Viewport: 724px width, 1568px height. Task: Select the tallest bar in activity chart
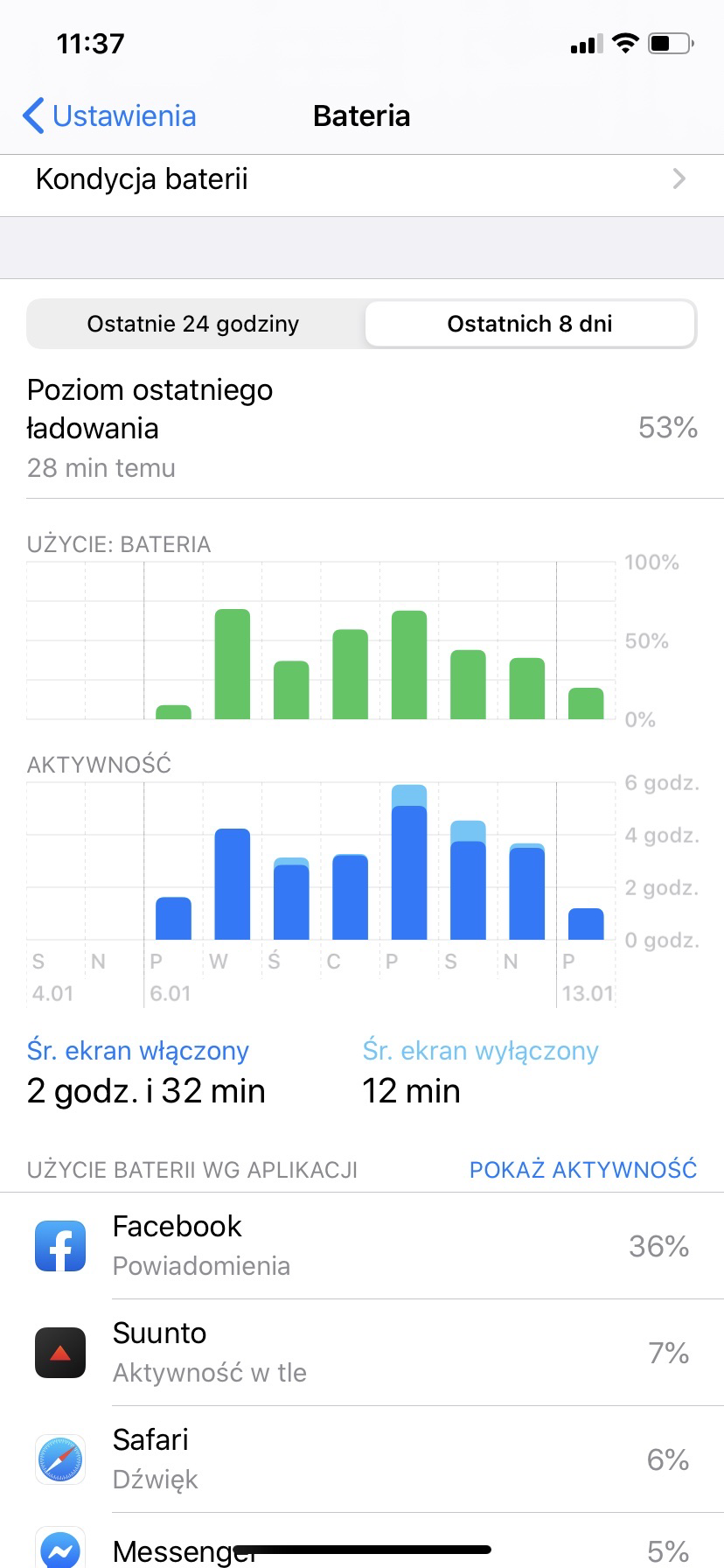(409, 862)
